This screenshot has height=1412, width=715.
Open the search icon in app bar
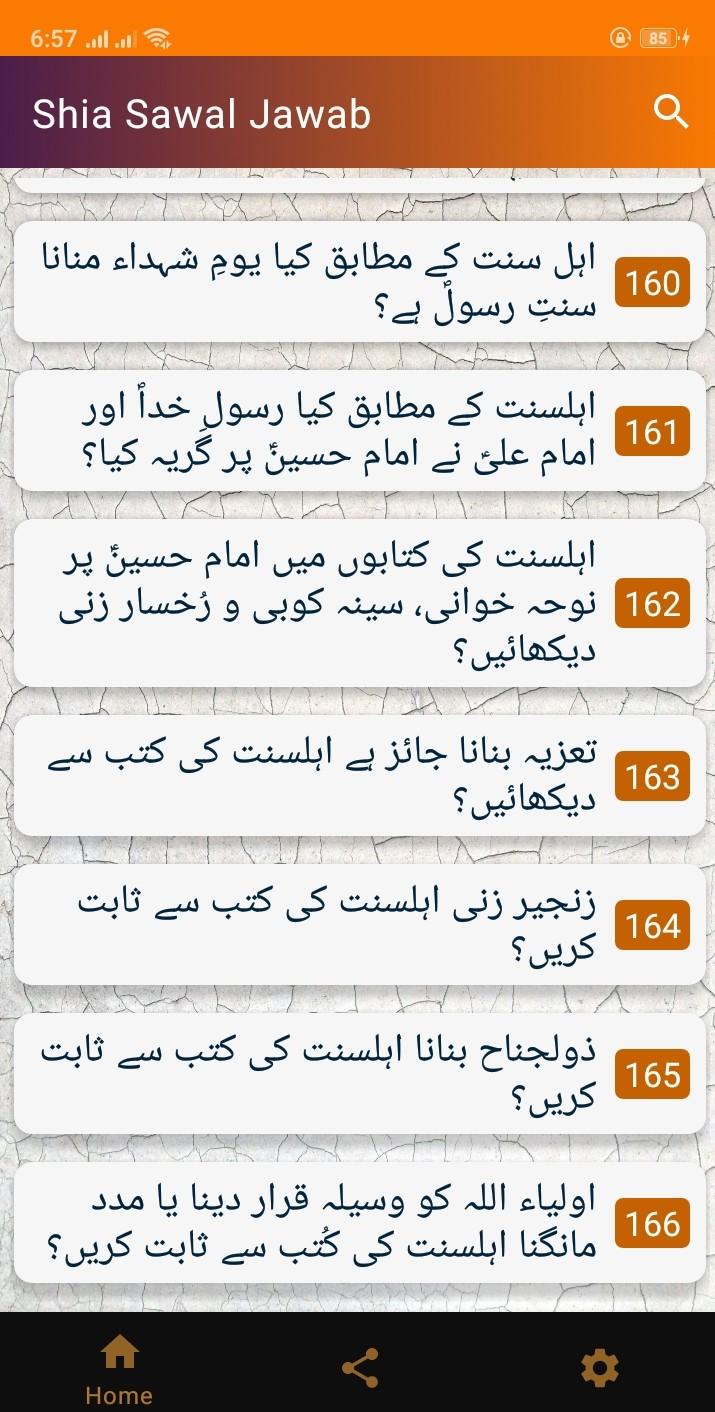click(x=671, y=112)
